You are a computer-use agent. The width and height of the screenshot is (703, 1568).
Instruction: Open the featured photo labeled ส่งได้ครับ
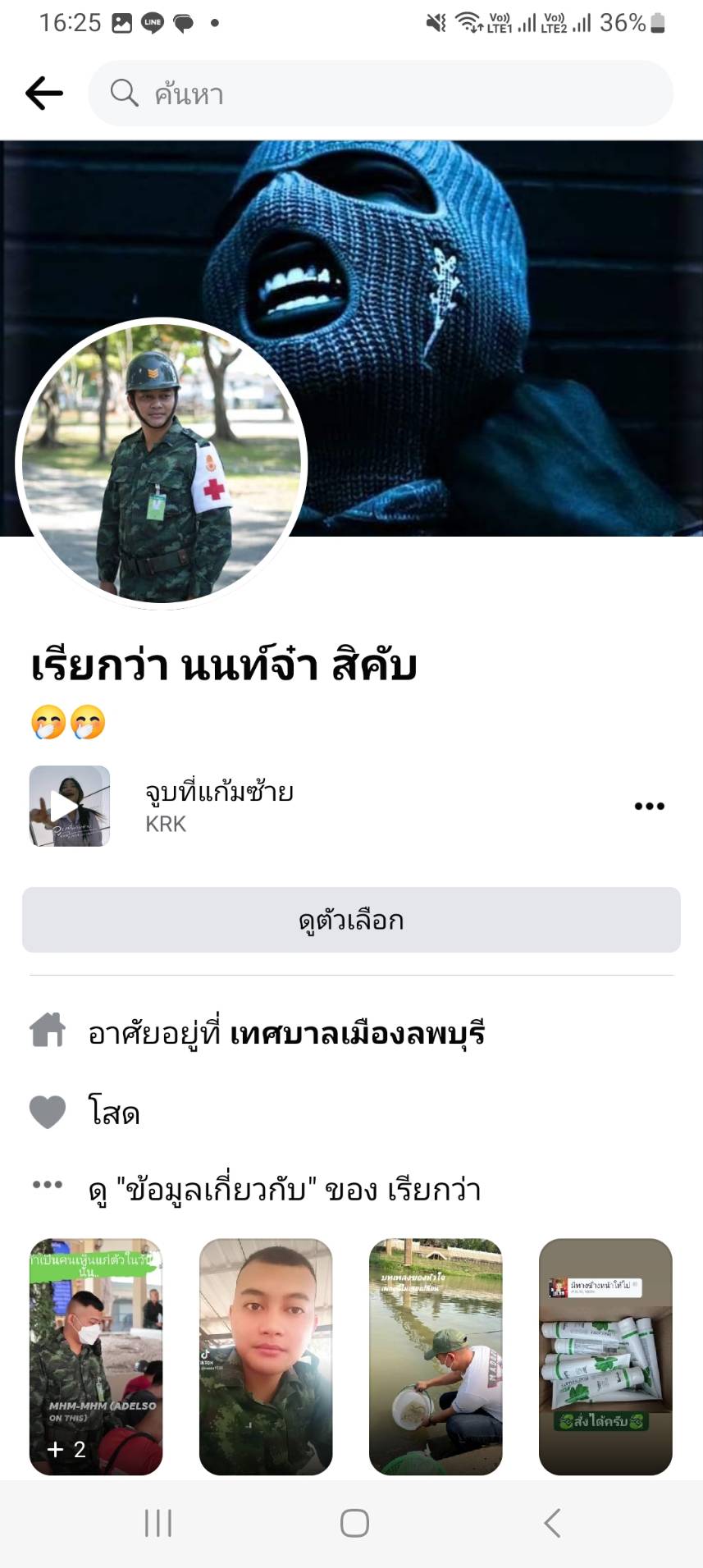(x=605, y=1356)
